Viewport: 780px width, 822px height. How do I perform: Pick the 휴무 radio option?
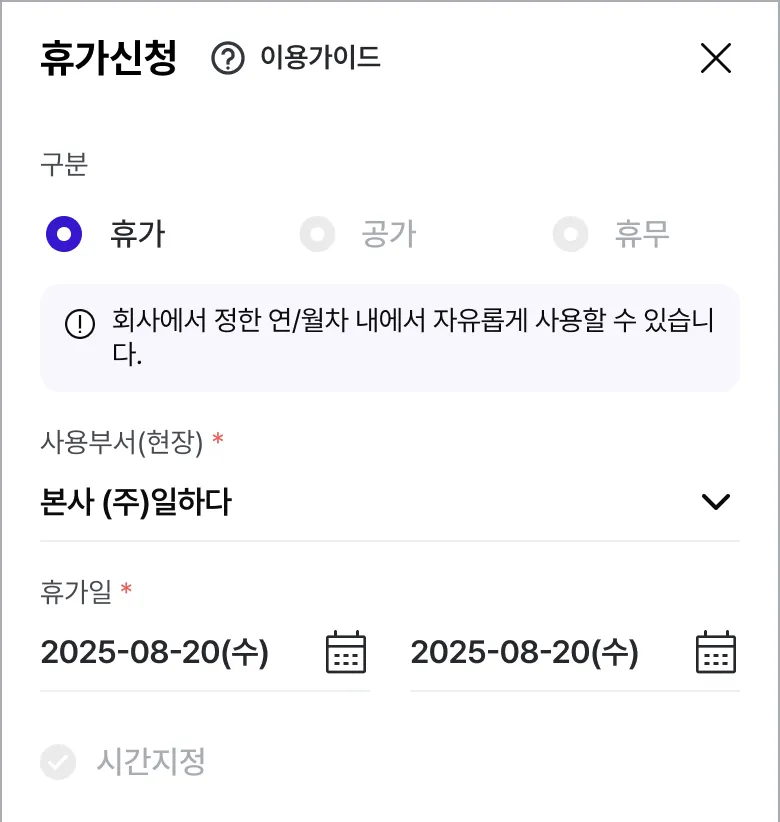click(x=571, y=235)
